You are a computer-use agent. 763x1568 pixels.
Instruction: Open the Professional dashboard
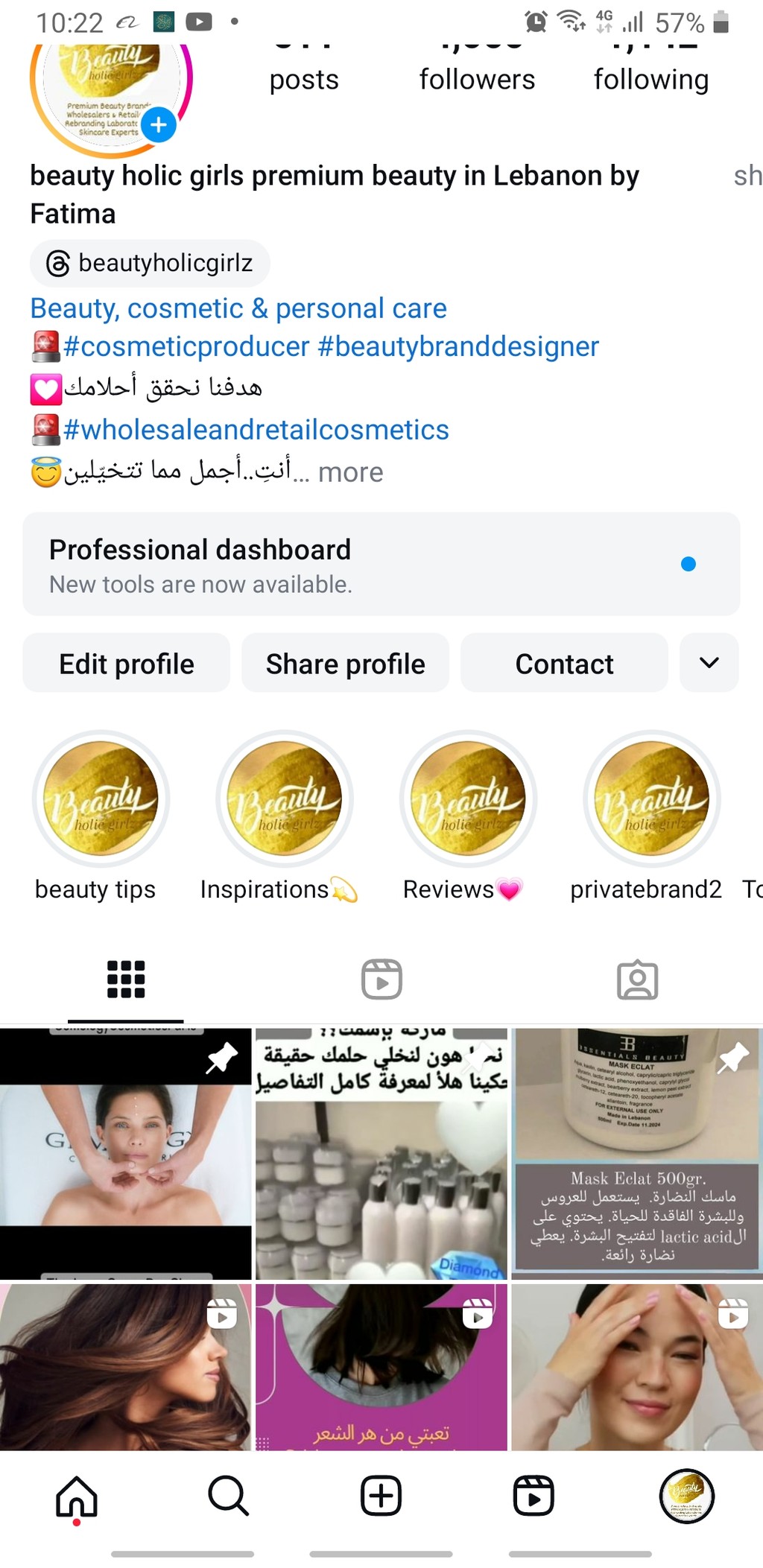(x=381, y=564)
